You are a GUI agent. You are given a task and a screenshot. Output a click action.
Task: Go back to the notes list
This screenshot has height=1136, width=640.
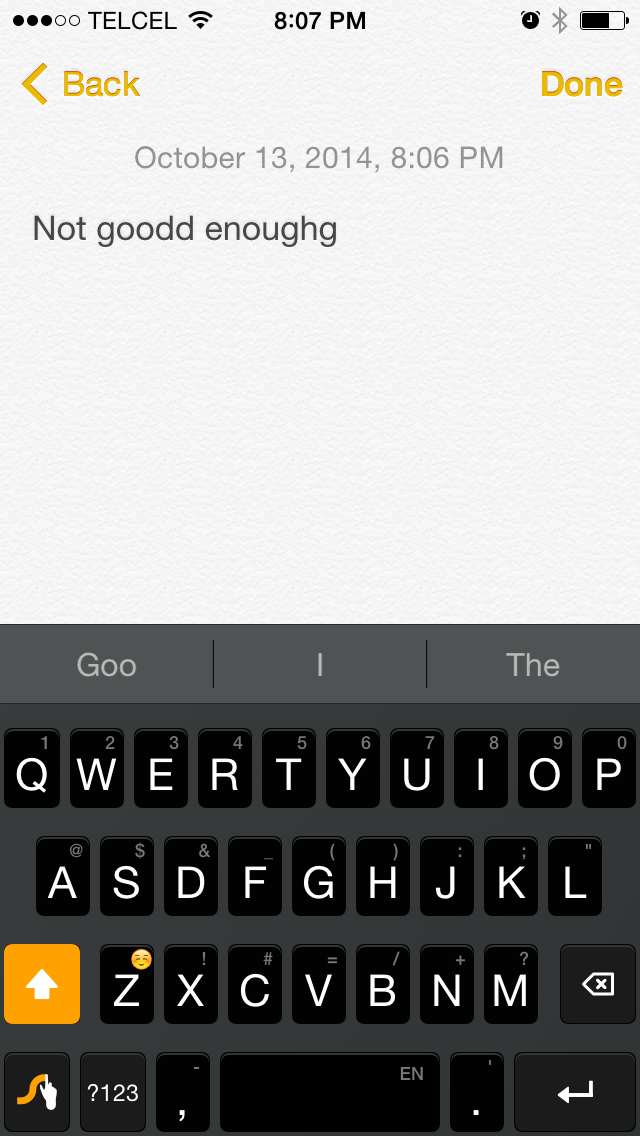[80, 84]
